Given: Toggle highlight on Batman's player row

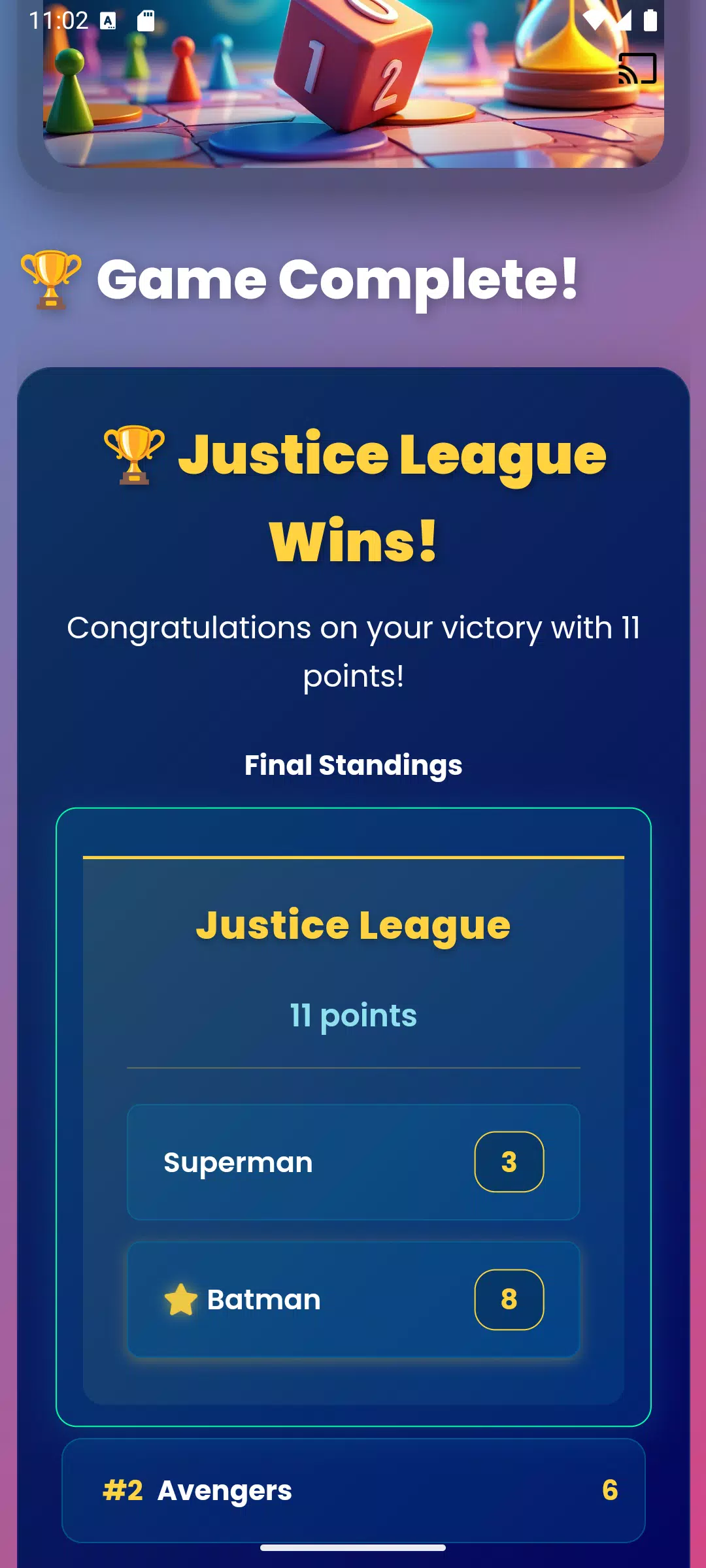Looking at the screenshot, I should 353,1299.
